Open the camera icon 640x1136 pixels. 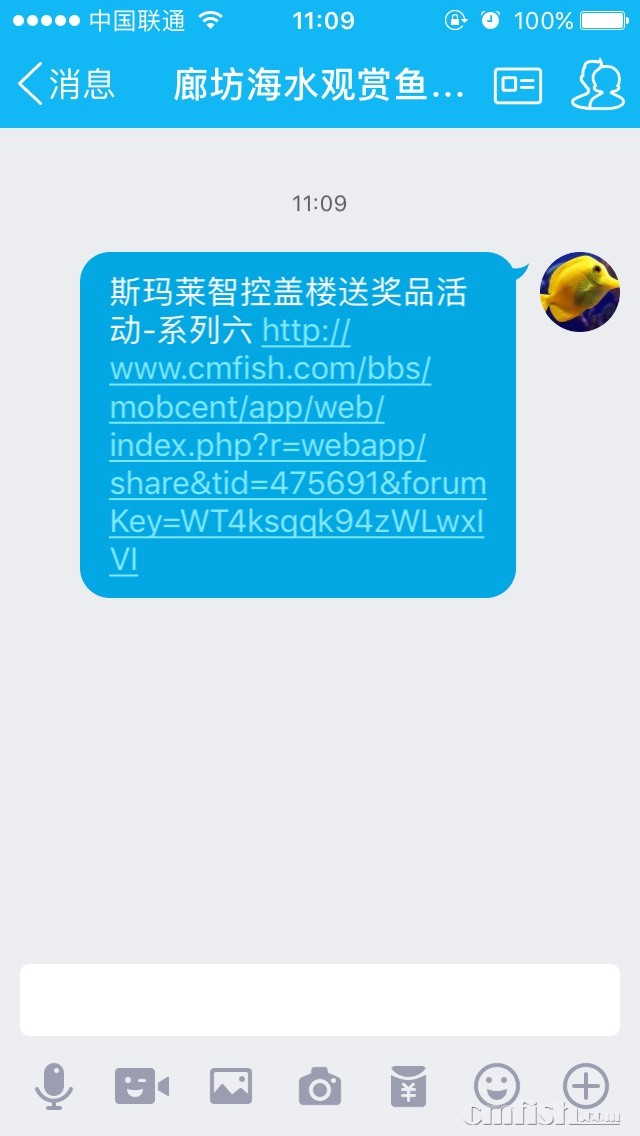click(x=320, y=1087)
